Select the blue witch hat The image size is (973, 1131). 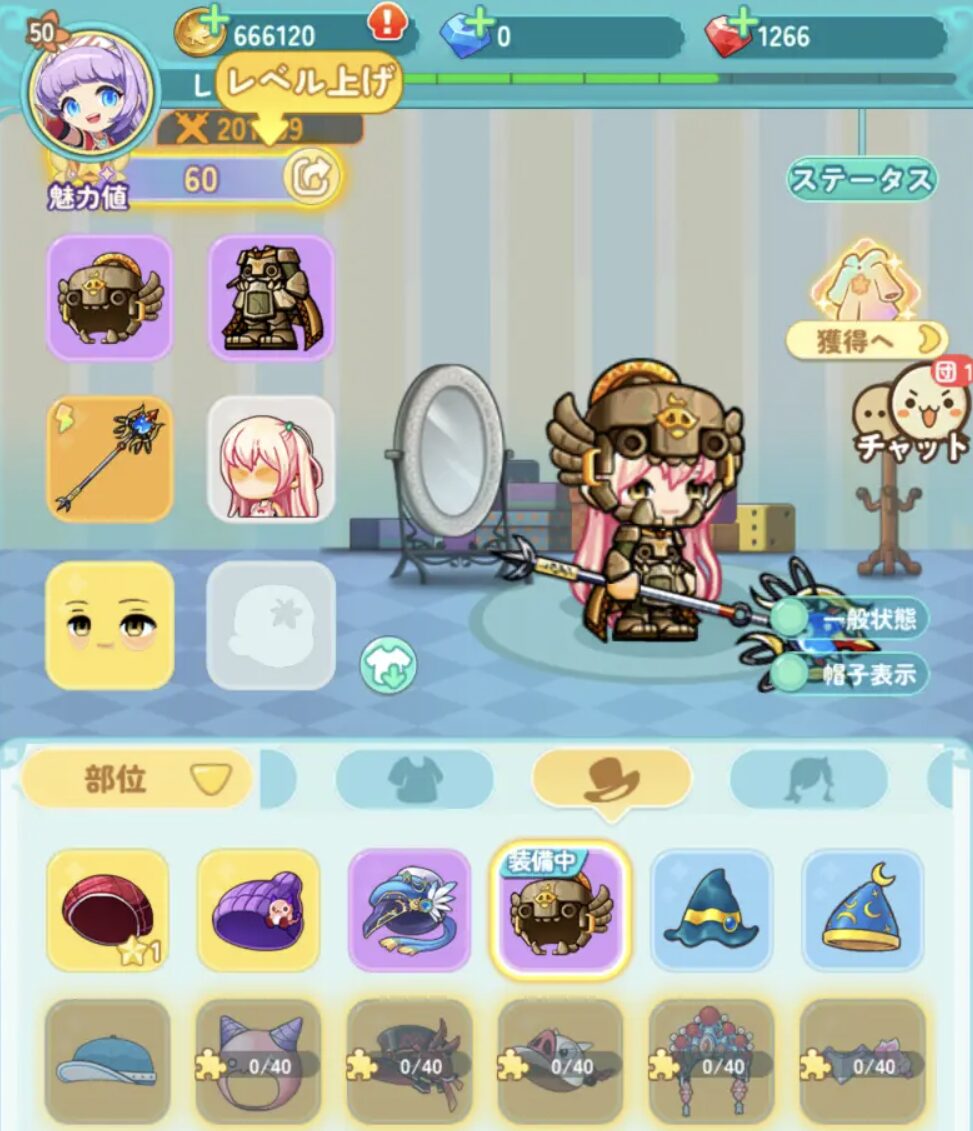click(x=711, y=911)
